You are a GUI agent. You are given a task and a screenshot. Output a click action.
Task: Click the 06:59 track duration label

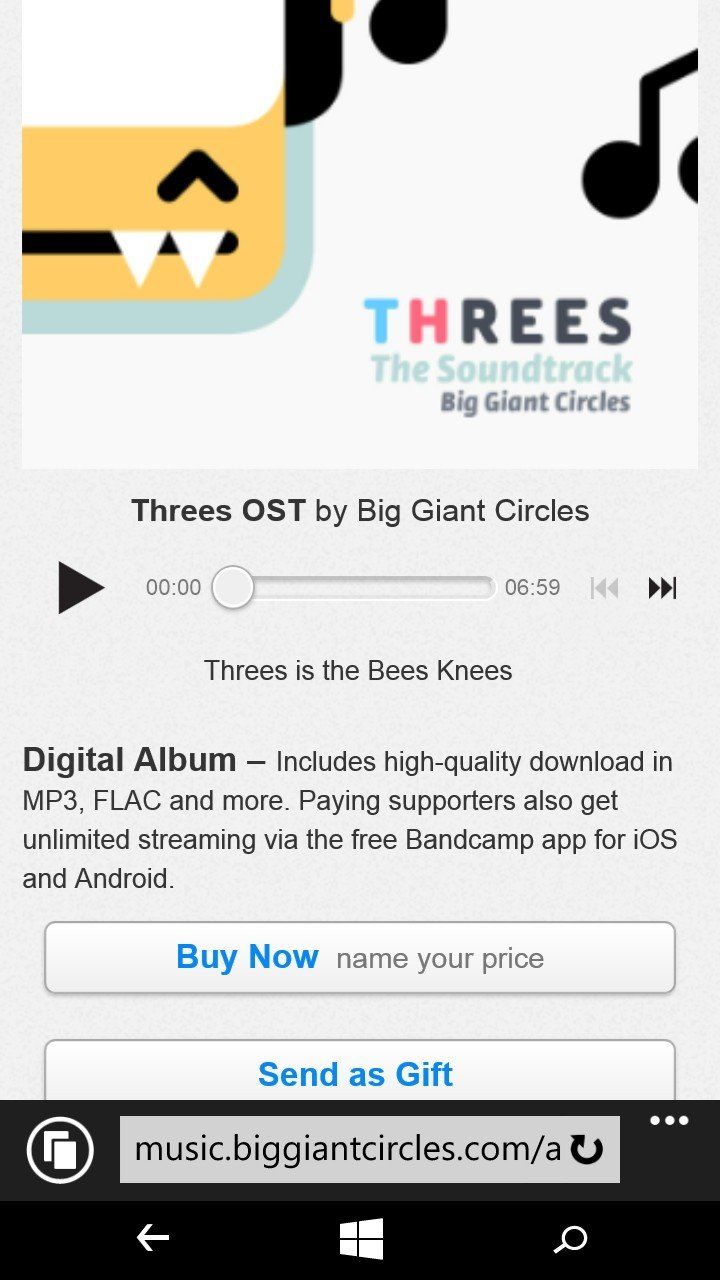[533, 588]
